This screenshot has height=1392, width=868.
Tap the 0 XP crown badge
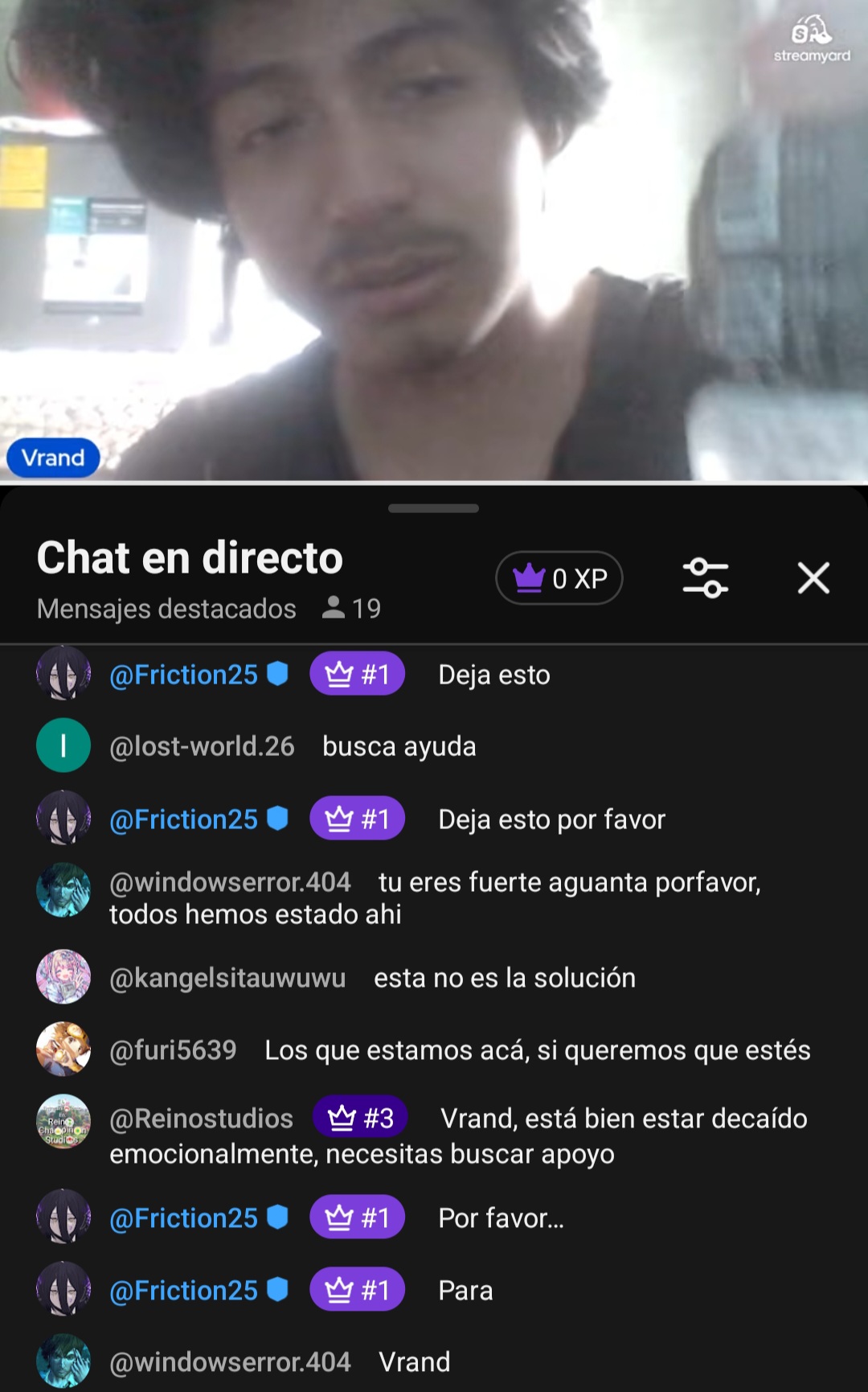click(559, 577)
